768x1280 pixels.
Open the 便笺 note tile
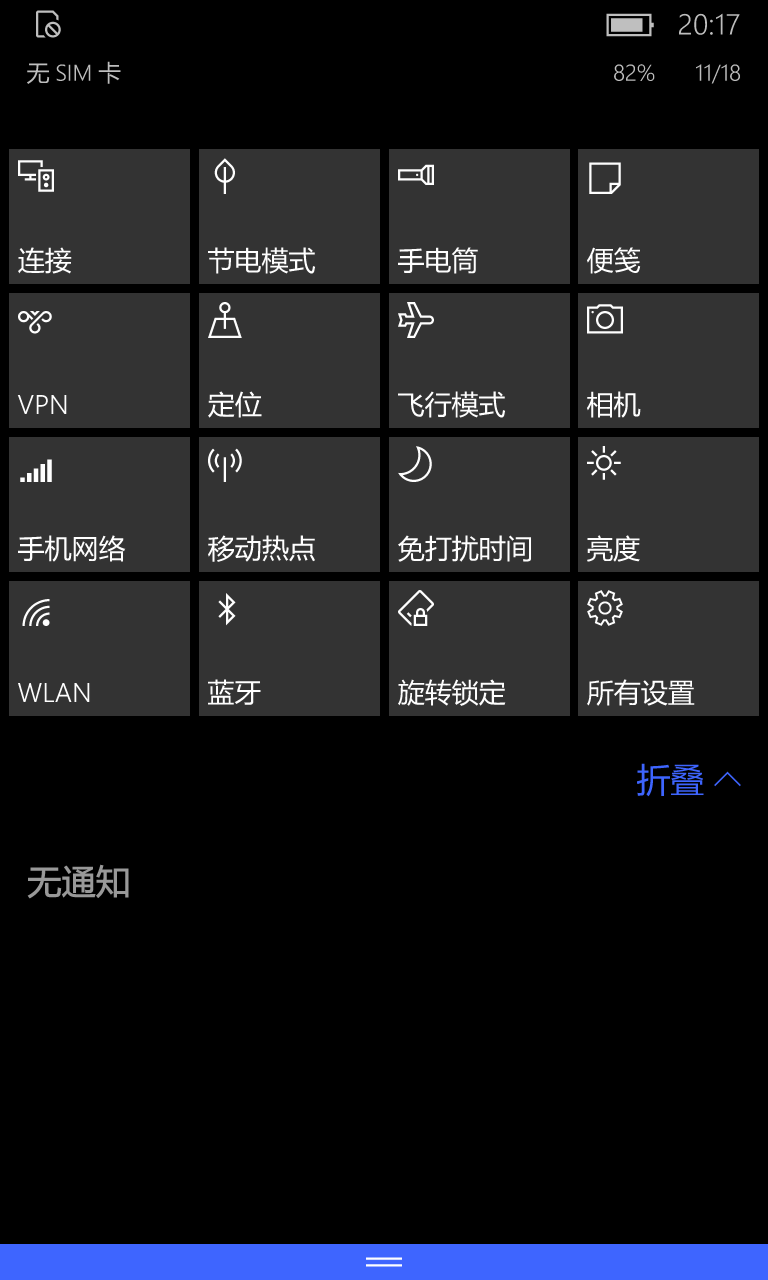pyautogui.click(x=668, y=216)
